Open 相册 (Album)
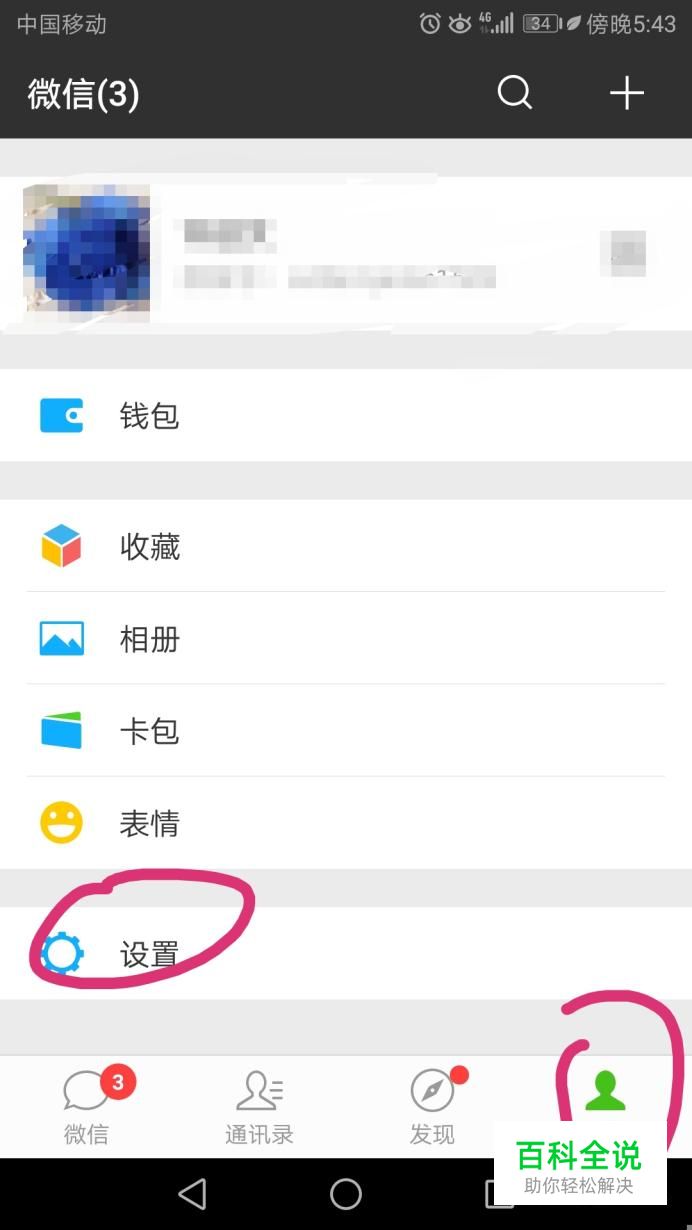 tap(345, 638)
